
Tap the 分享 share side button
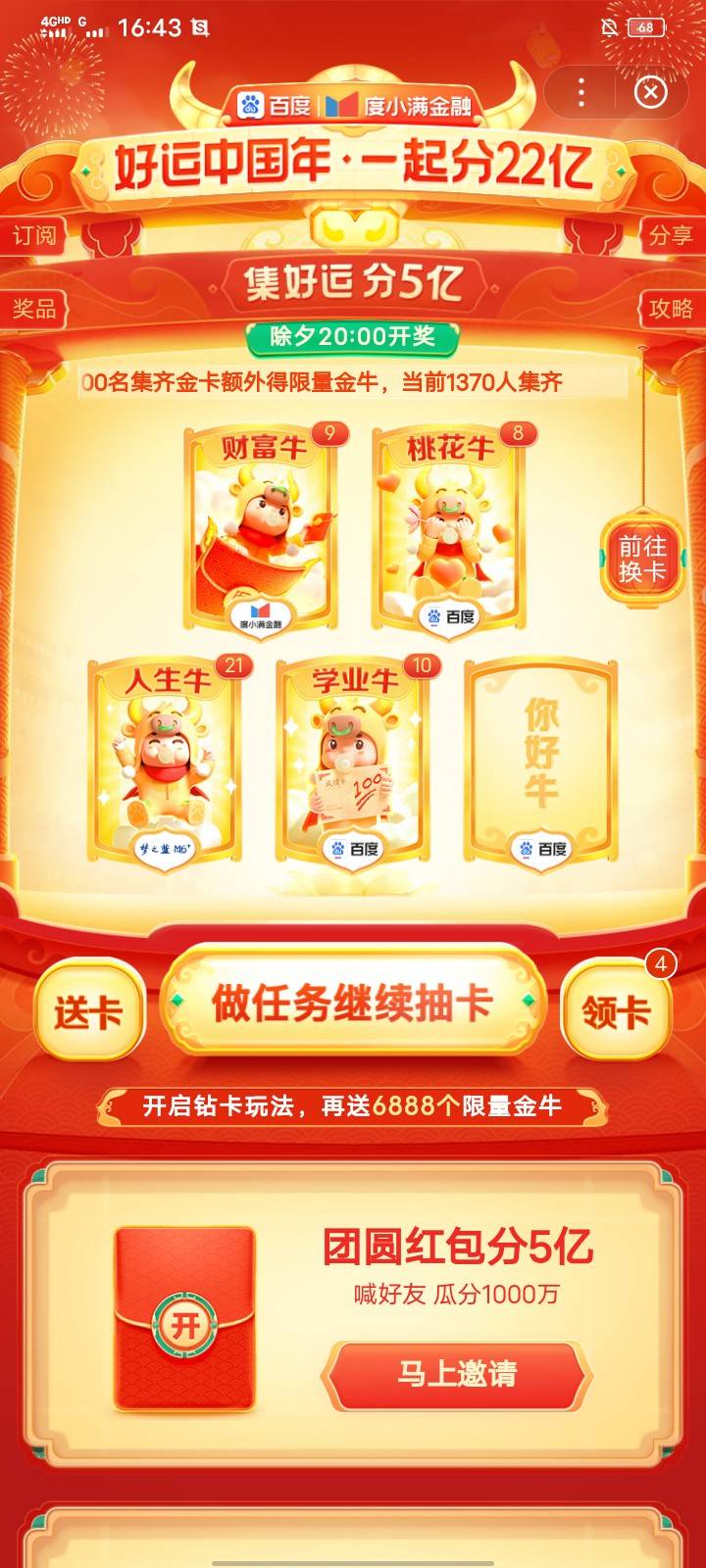tap(672, 235)
